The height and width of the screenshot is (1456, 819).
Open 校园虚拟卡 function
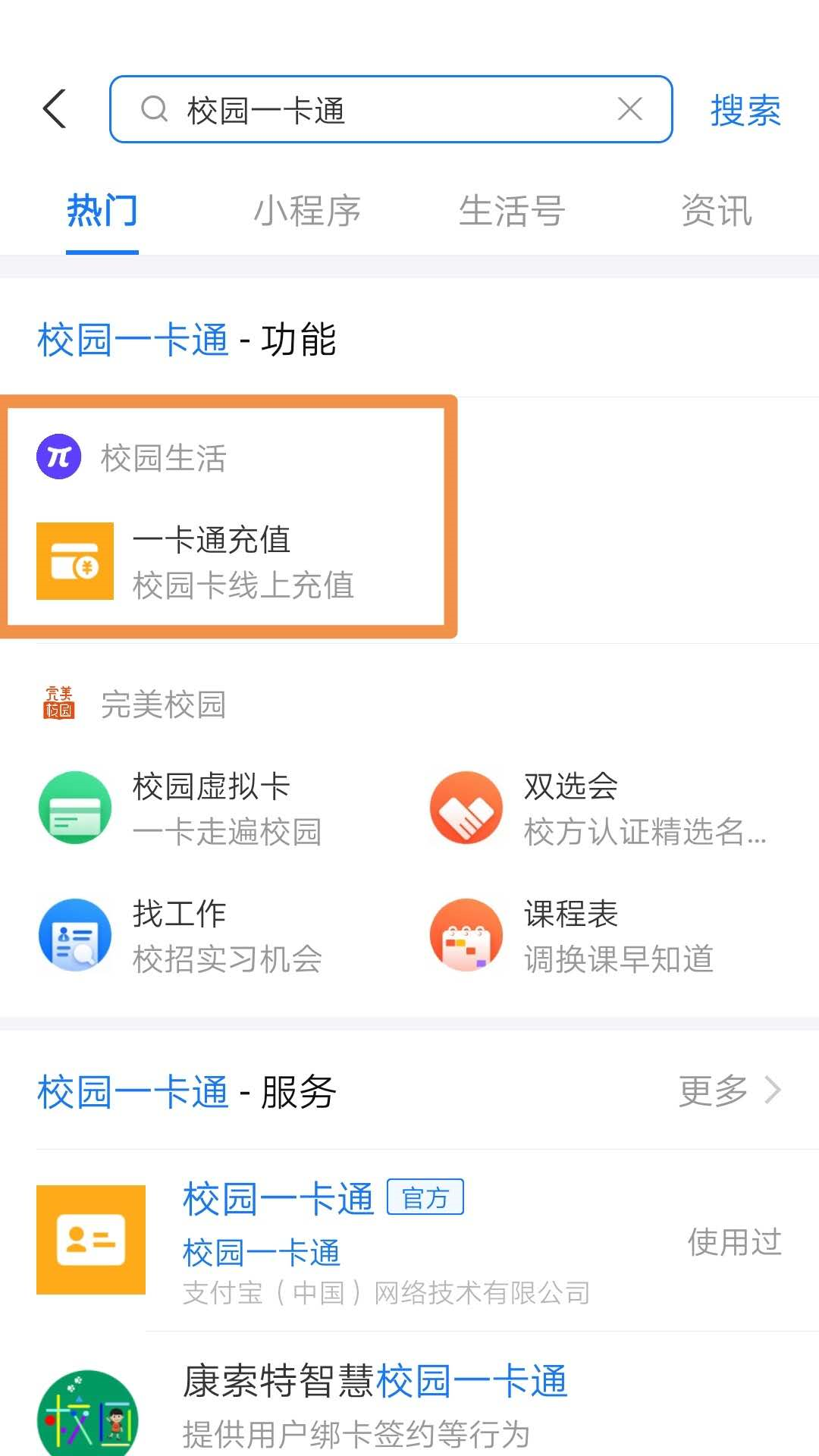coord(211,808)
